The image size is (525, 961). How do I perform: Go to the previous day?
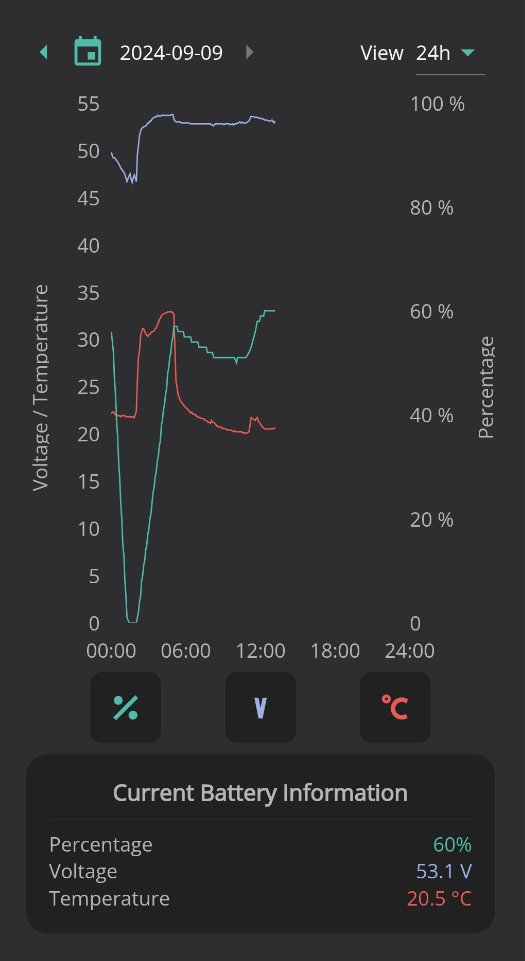43,52
